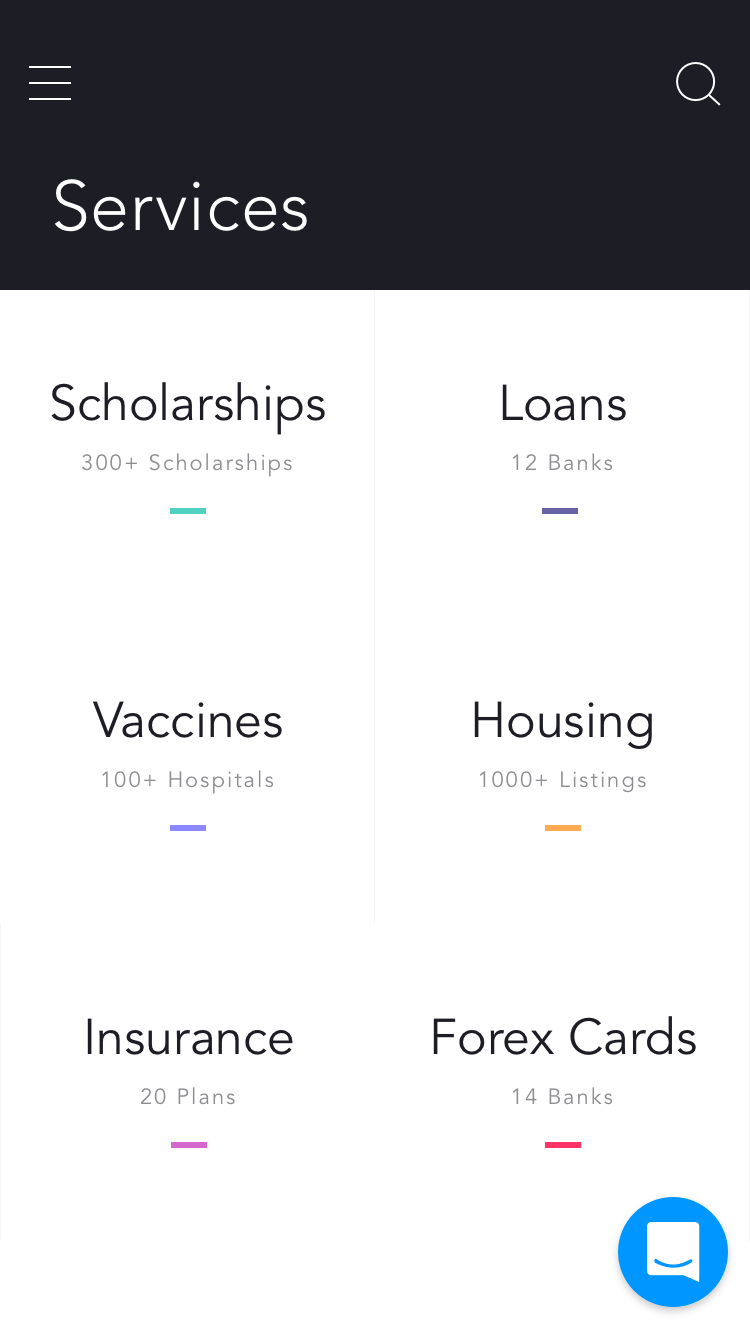Tap the search magnifier icon

click(x=698, y=84)
